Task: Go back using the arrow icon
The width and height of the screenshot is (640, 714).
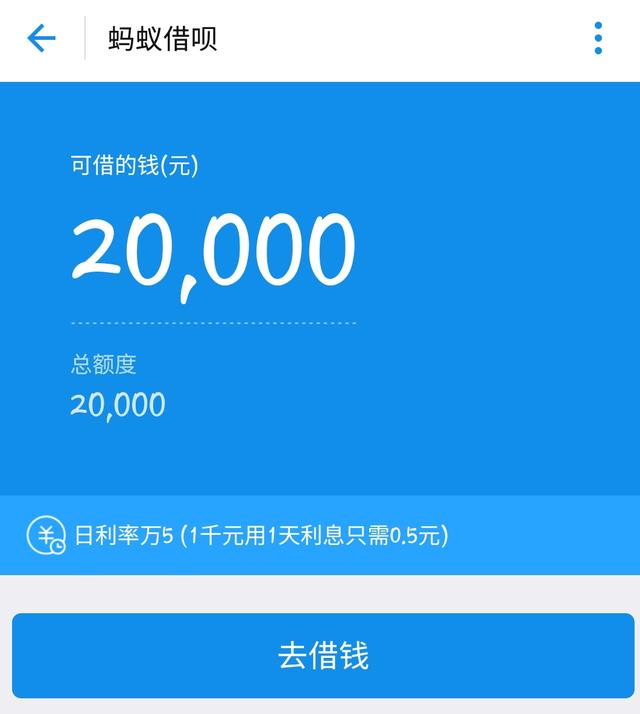Action: 41,39
